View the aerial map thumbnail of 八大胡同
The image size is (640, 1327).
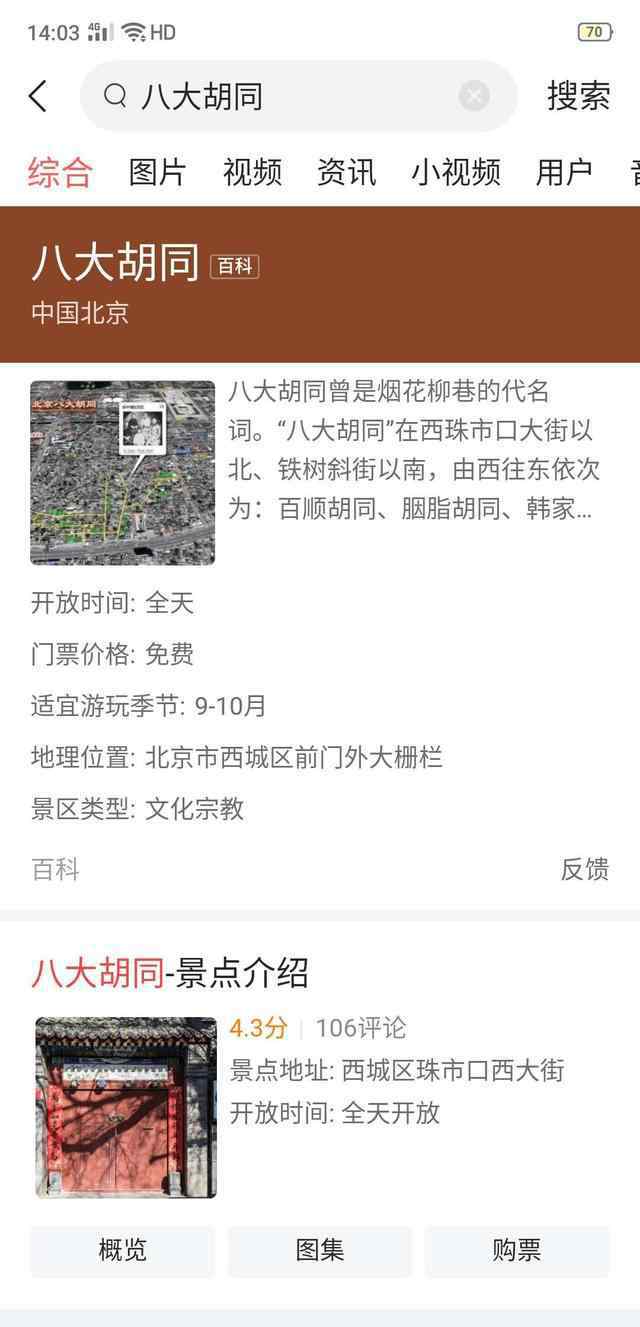(122, 473)
